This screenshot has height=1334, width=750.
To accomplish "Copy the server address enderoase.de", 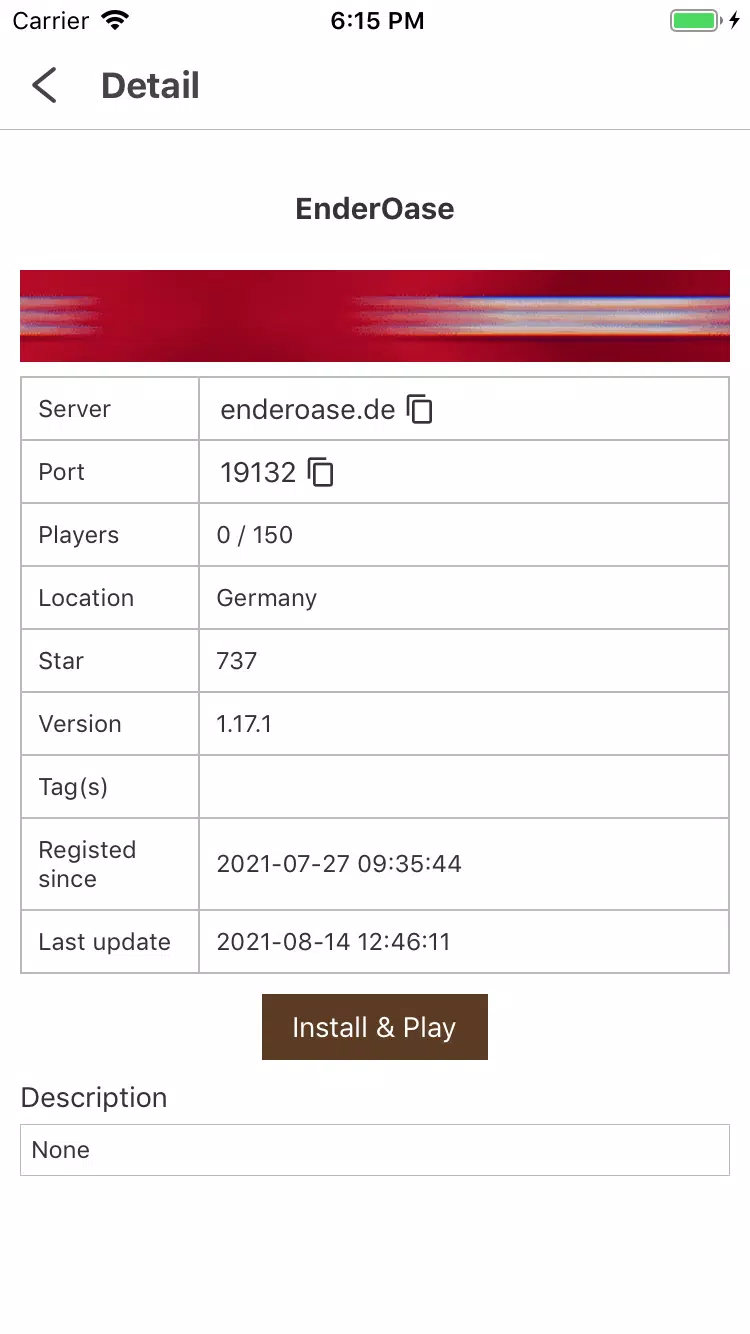I will pyautogui.click(x=420, y=409).
